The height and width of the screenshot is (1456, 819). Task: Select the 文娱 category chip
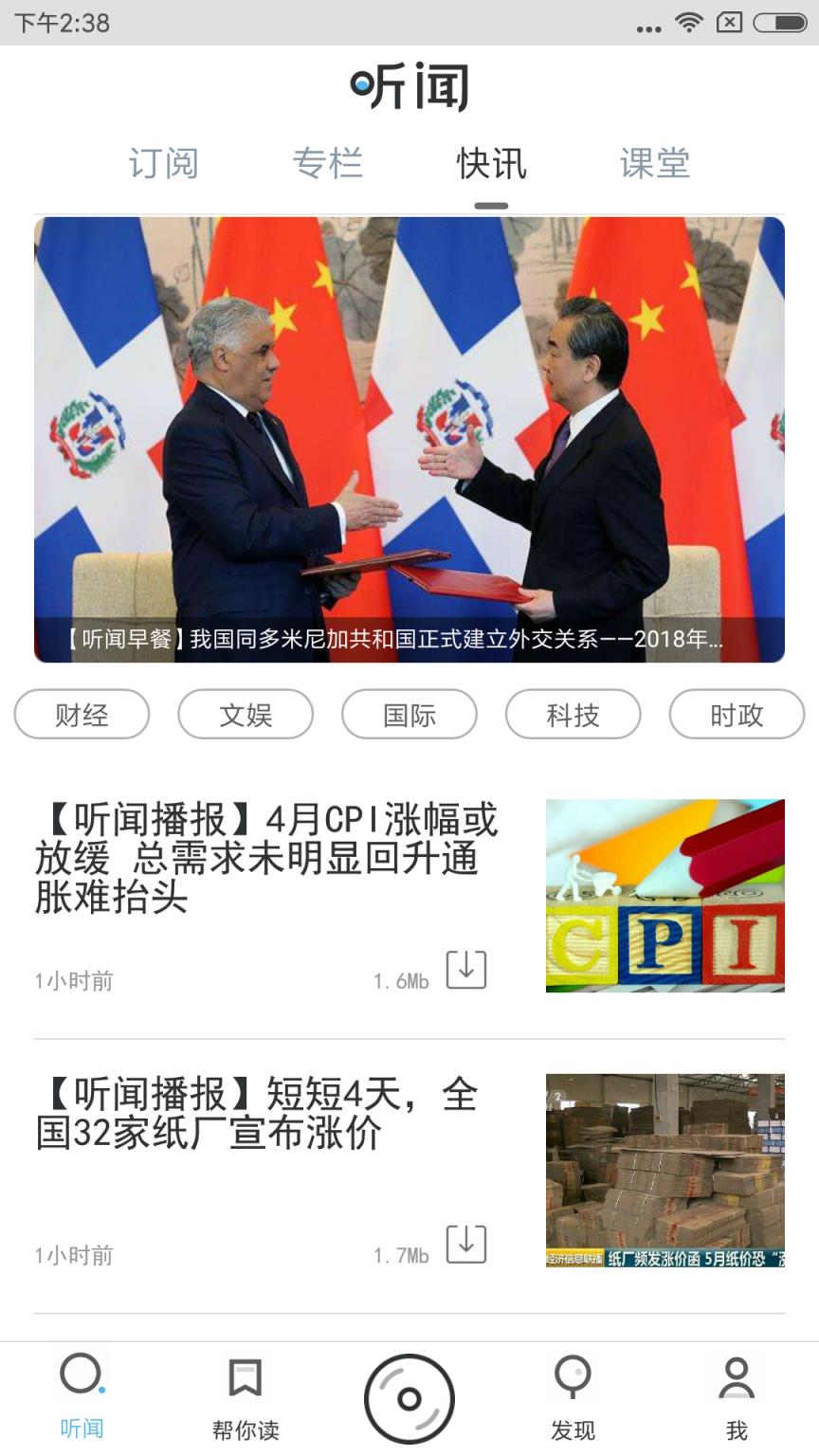click(246, 714)
